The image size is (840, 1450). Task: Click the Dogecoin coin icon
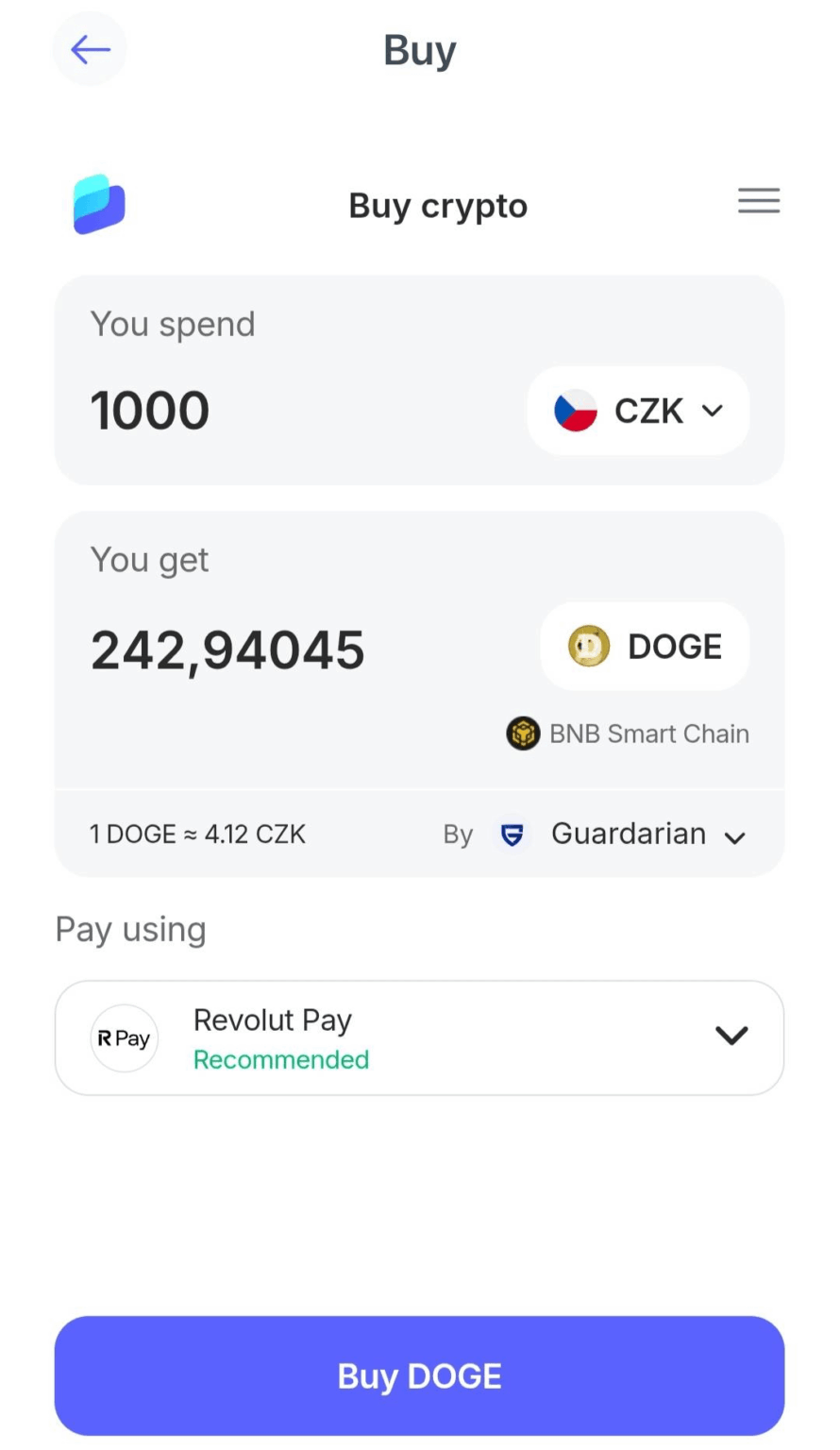(588, 646)
